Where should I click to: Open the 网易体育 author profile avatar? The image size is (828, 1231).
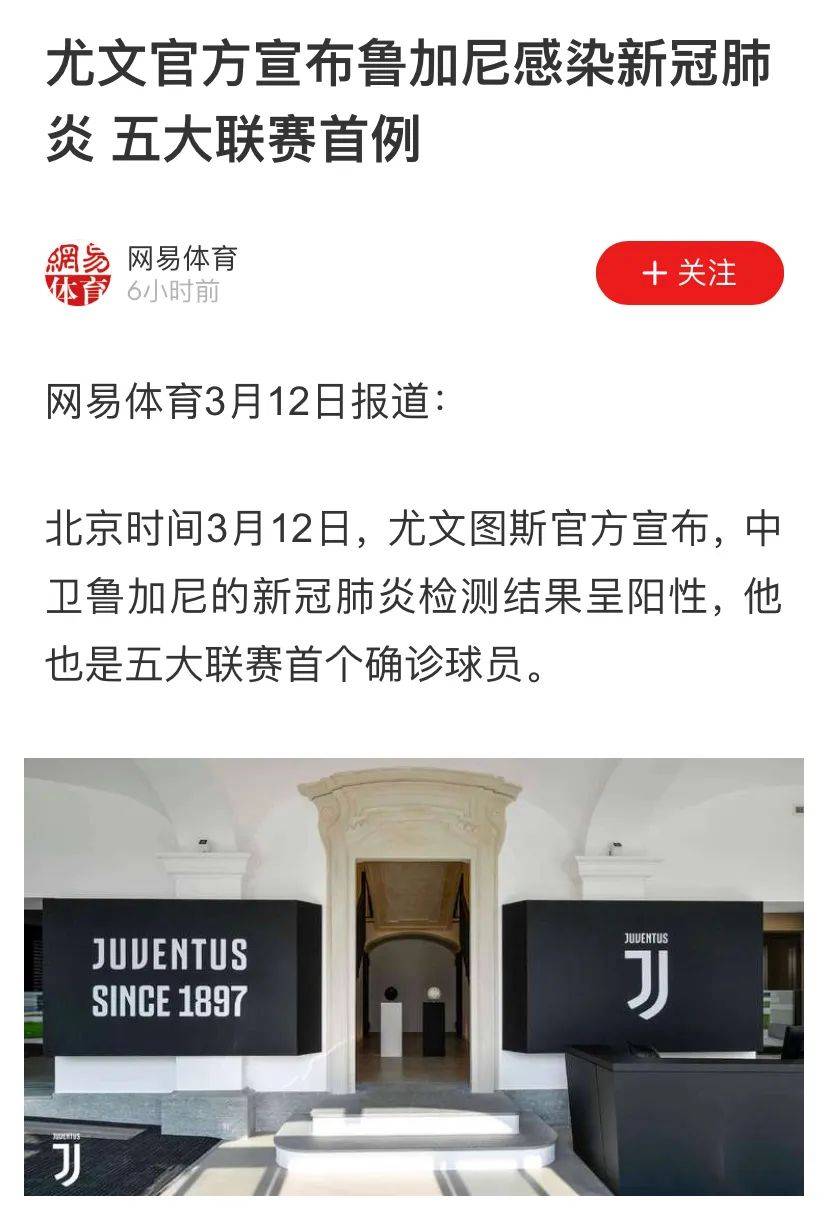pyautogui.click(x=78, y=273)
